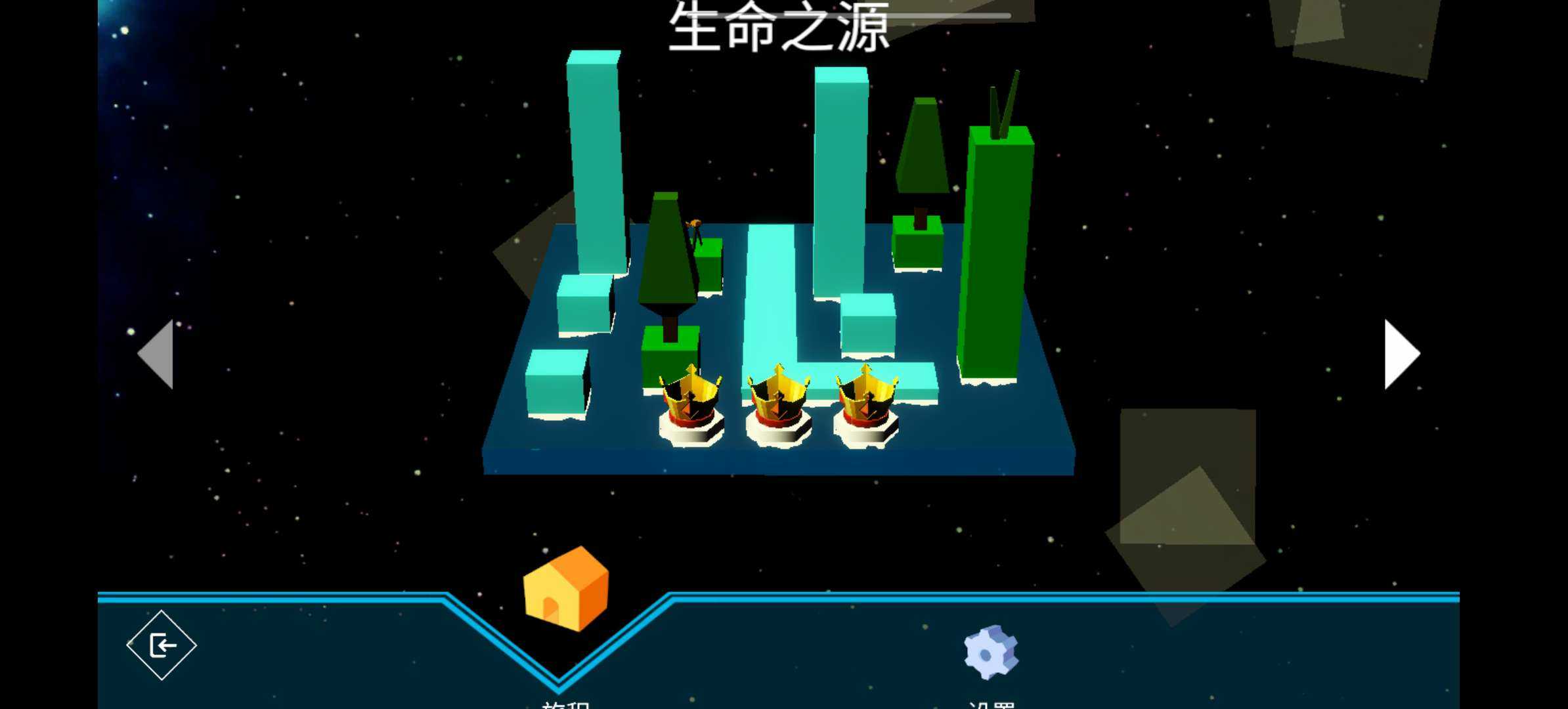Image resolution: width=1568 pixels, height=709 pixels.
Task: Tap the exit icon in the bottom bar
Action: click(162, 645)
